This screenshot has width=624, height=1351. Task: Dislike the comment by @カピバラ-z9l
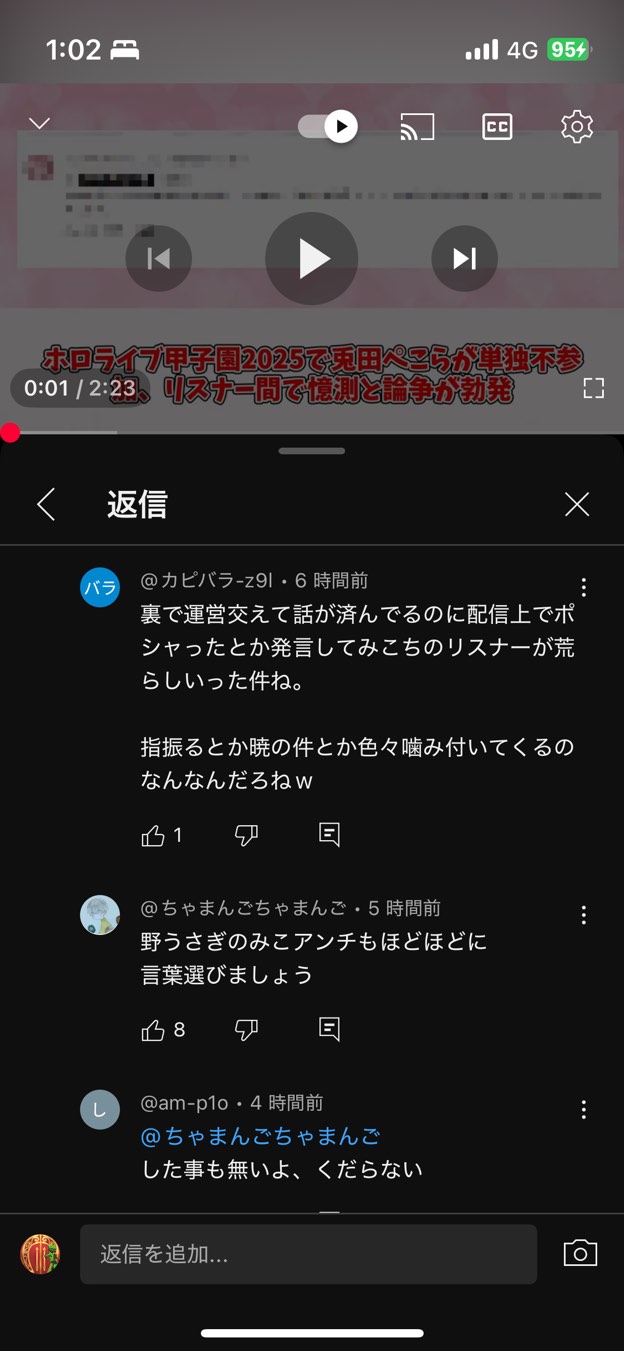point(246,836)
